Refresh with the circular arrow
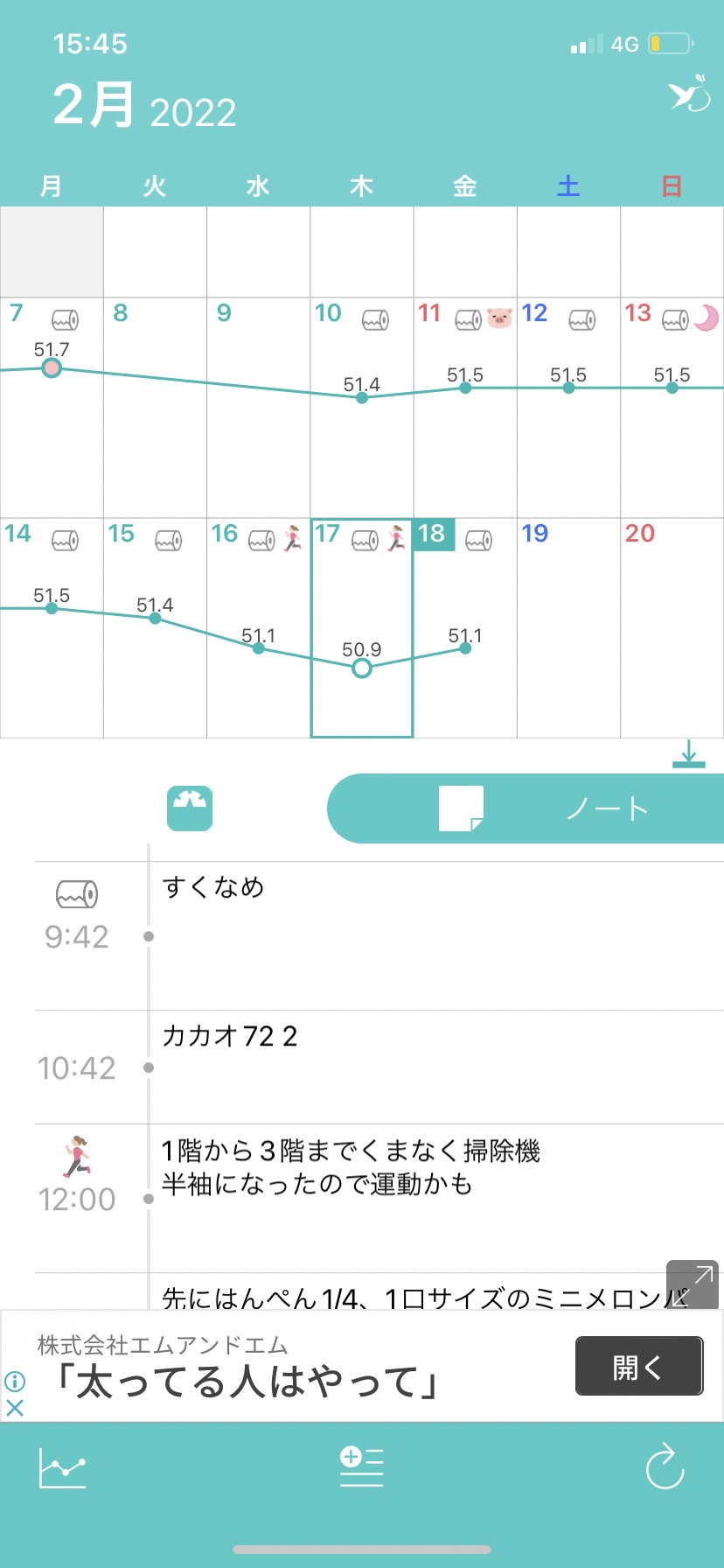This screenshot has width=724, height=1568. (665, 1466)
